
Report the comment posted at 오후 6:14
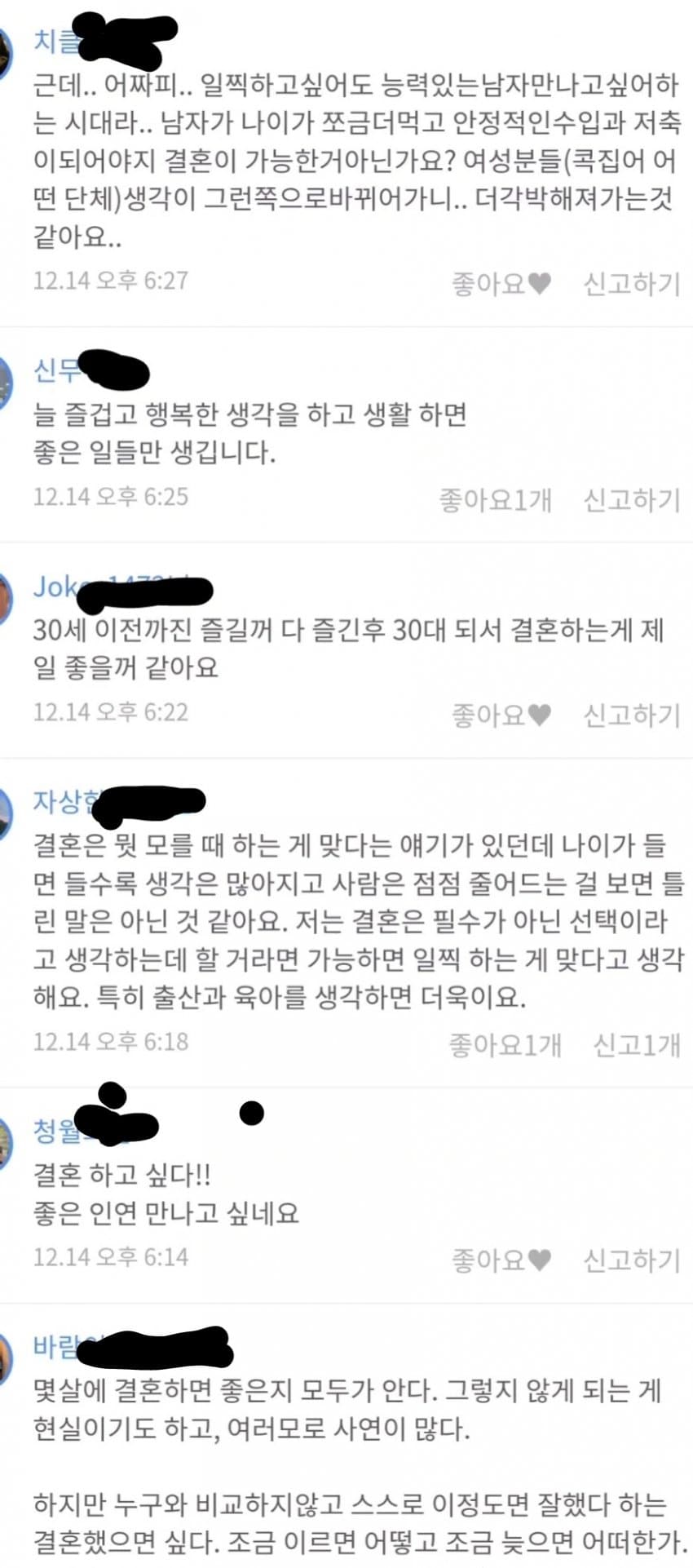pos(632,1260)
